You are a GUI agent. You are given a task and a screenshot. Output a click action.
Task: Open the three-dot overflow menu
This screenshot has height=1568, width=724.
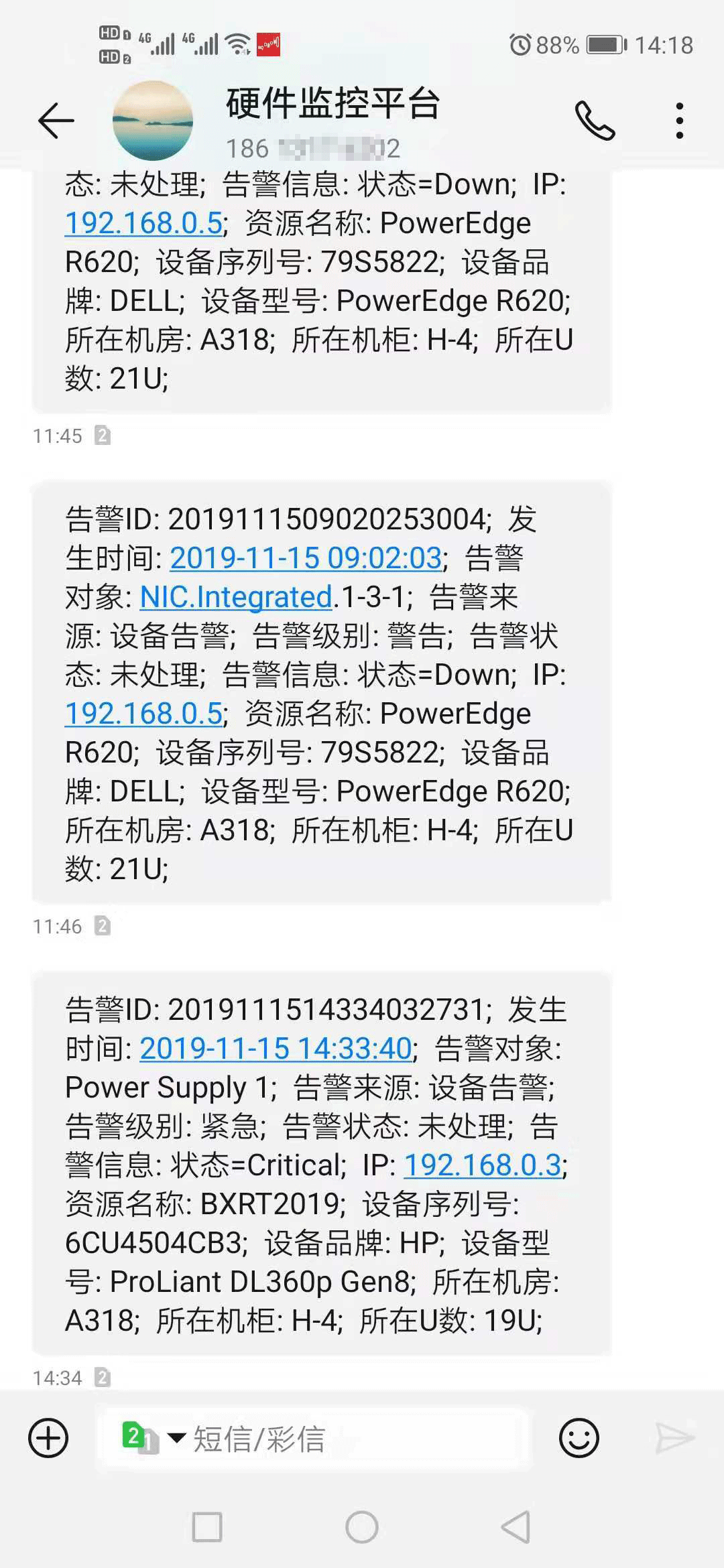[680, 121]
